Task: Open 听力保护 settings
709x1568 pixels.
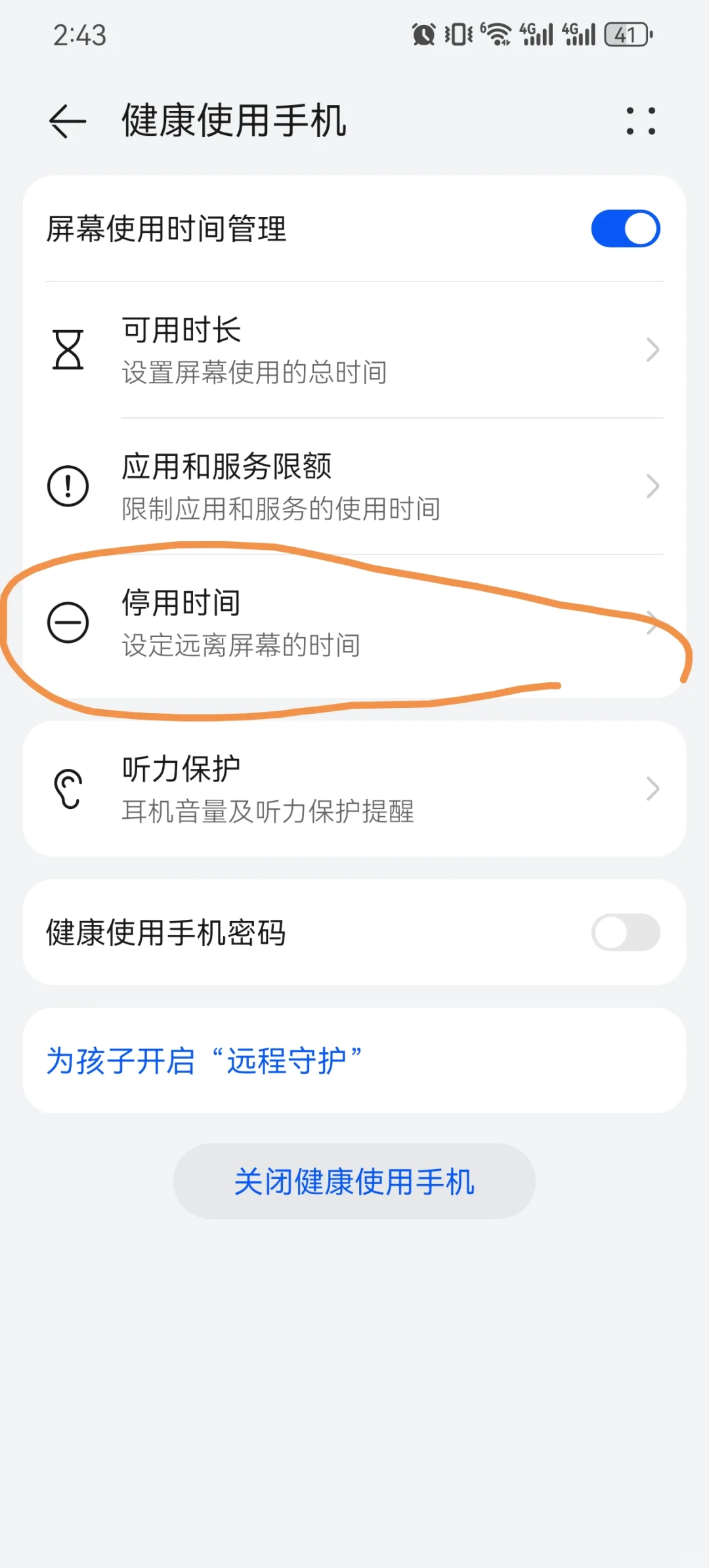Action: (354, 789)
